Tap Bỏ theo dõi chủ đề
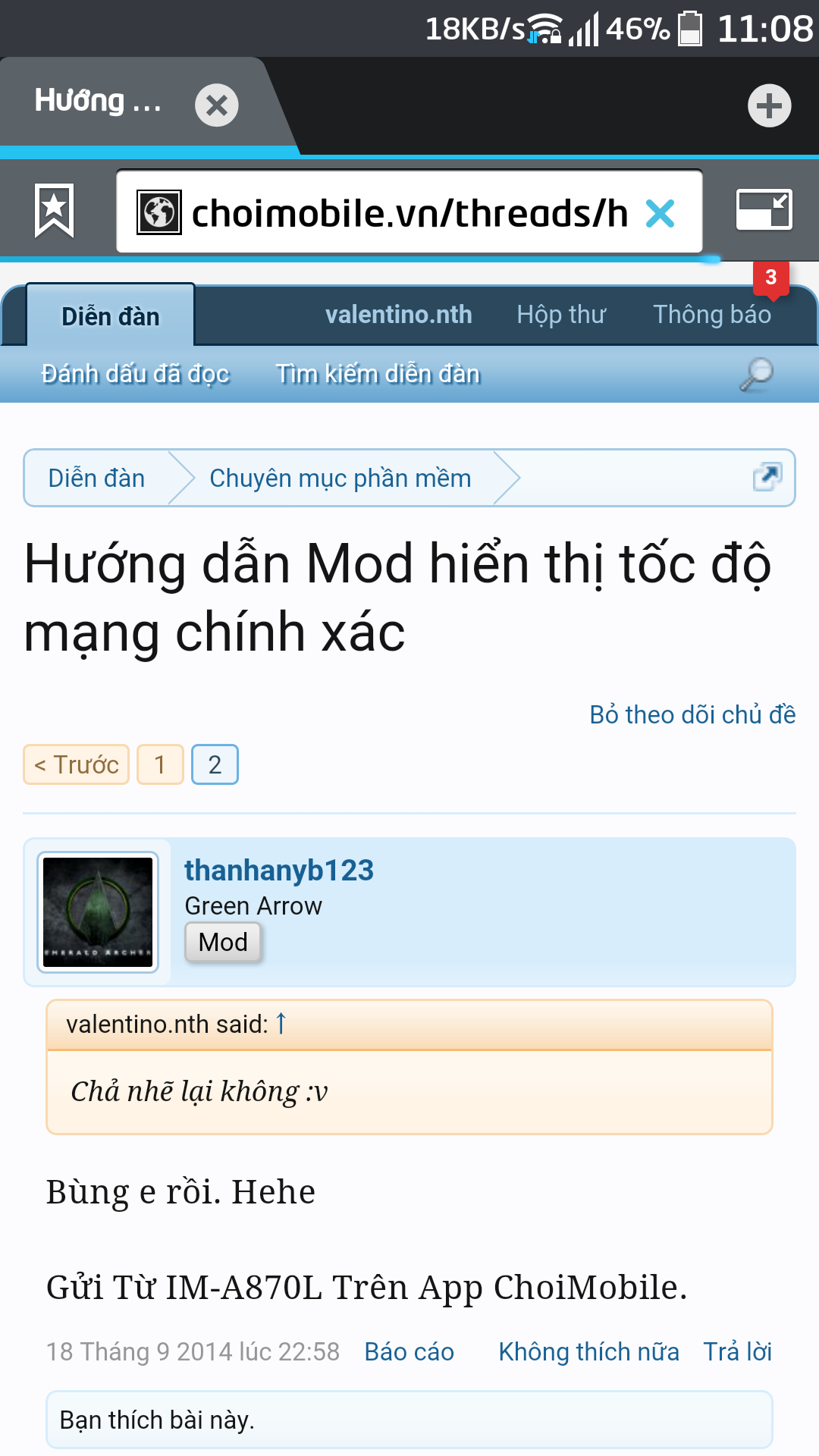 pos(692,715)
